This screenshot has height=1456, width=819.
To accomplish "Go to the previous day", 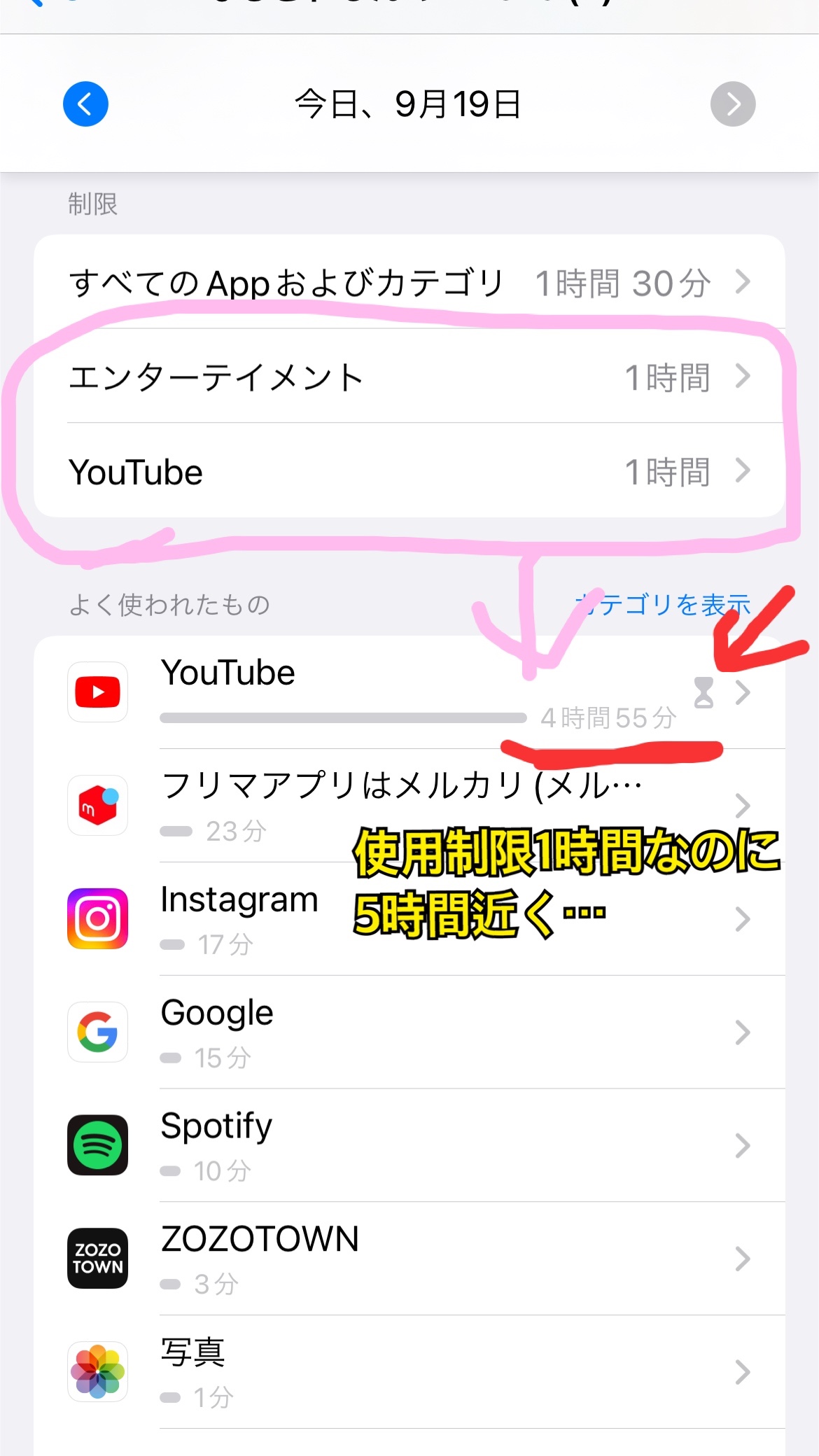I will [x=85, y=104].
